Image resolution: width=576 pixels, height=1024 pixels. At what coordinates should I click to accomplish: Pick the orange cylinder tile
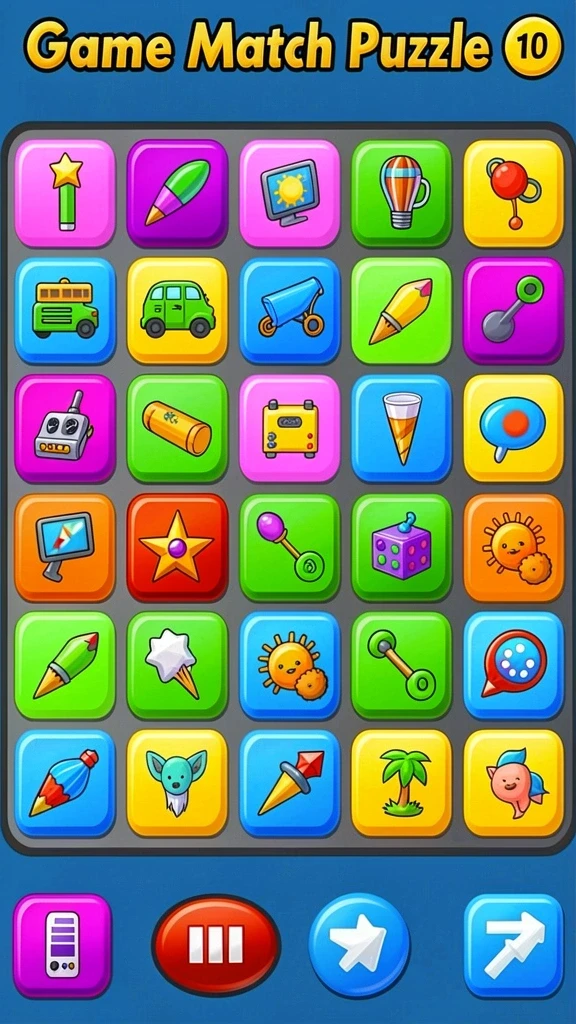coord(177,428)
